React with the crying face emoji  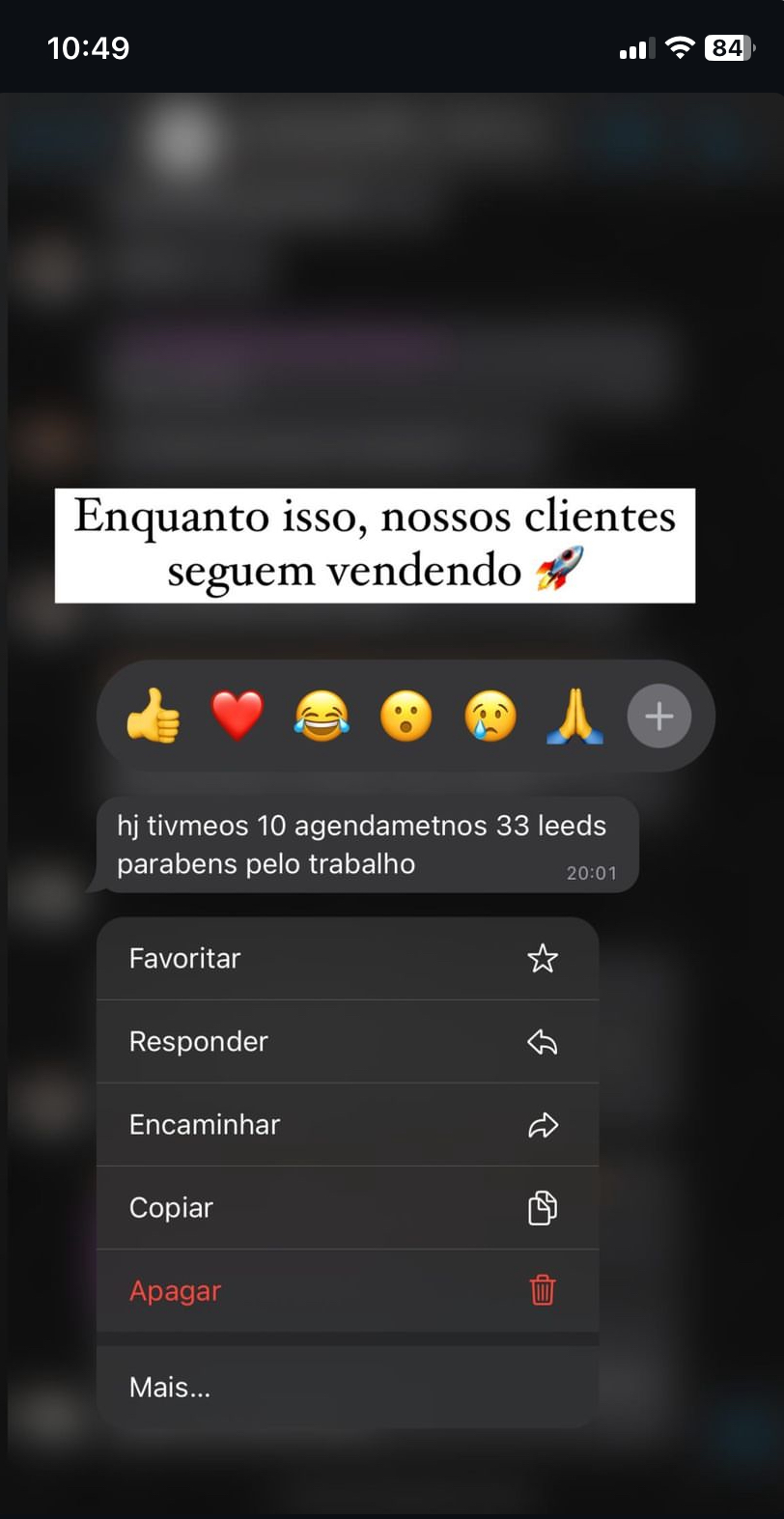pyautogui.click(x=490, y=717)
